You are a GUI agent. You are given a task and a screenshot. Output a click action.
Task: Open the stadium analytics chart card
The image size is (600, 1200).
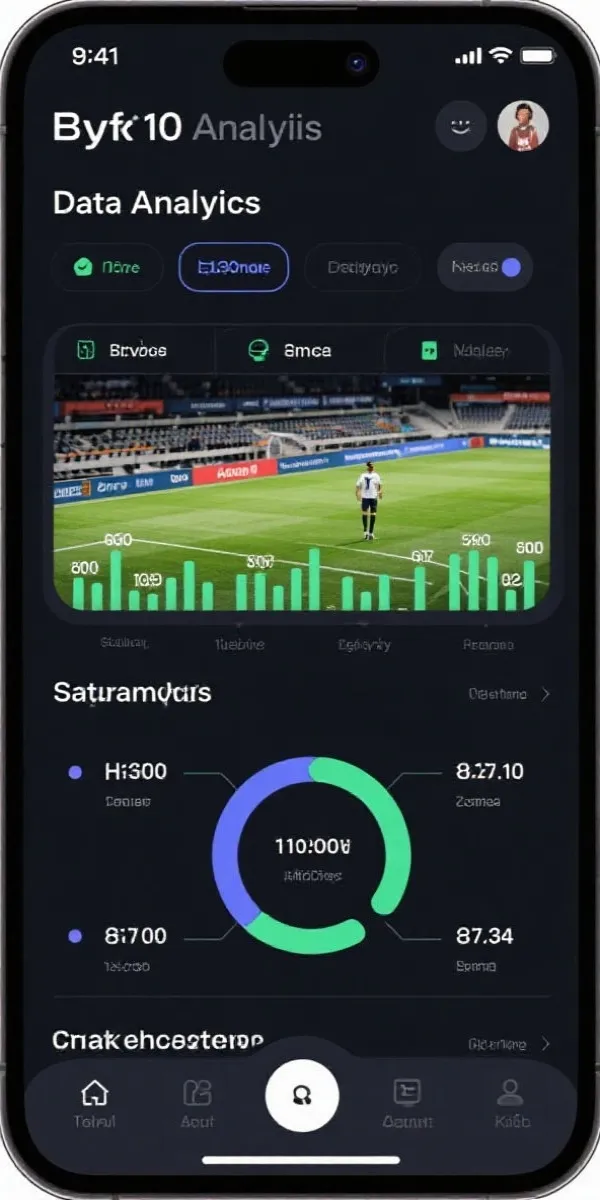coord(300,490)
